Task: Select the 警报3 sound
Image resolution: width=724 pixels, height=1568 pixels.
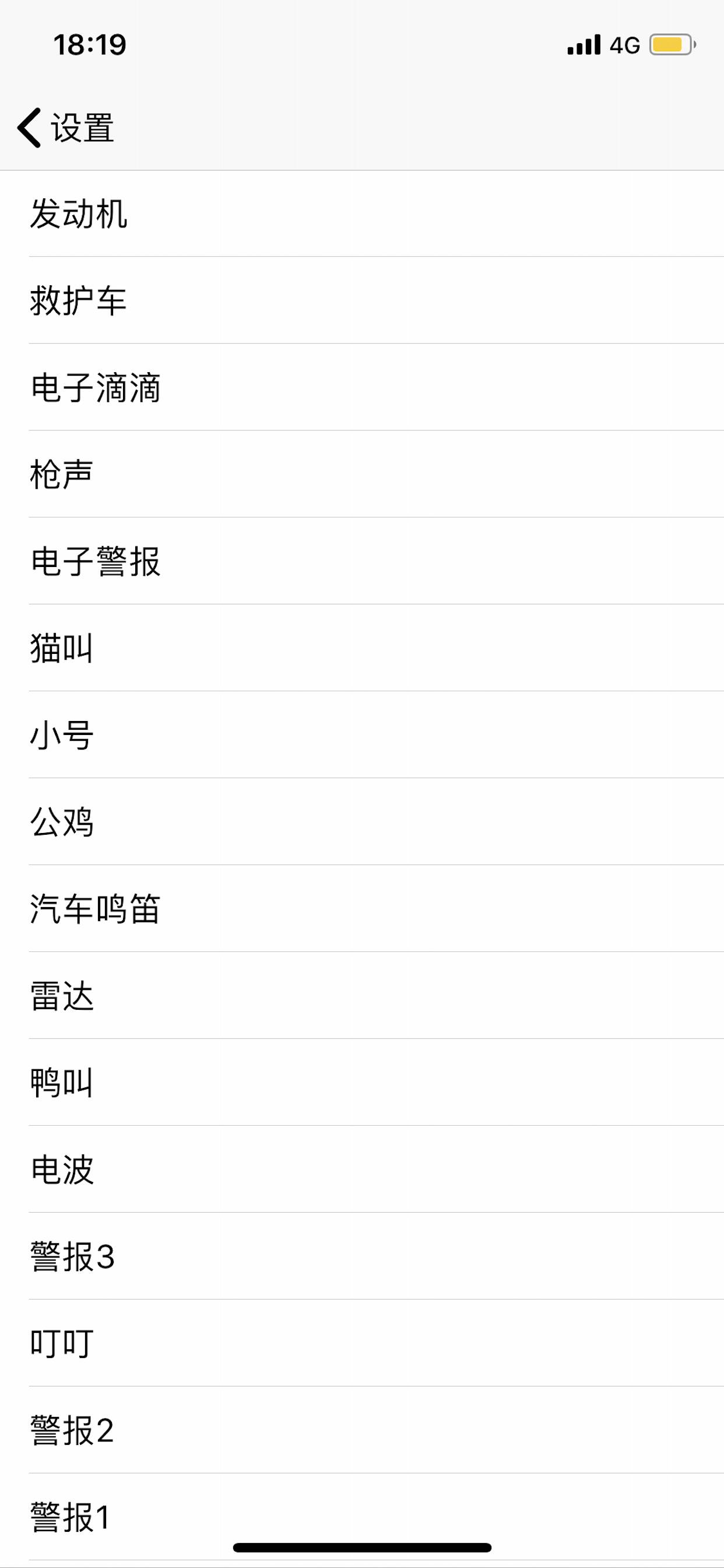Action: [x=72, y=1256]
